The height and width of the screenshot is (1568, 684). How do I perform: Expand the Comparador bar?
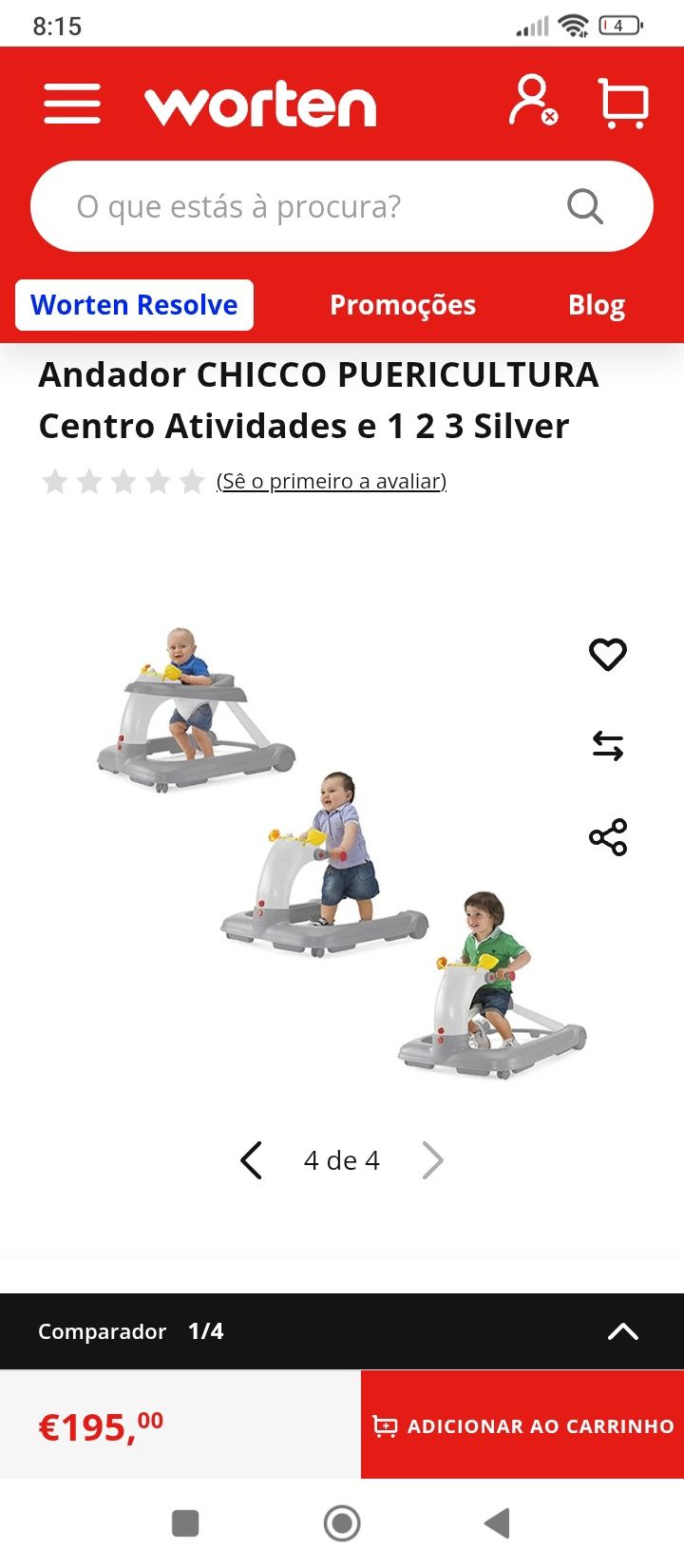(622, 1331)
